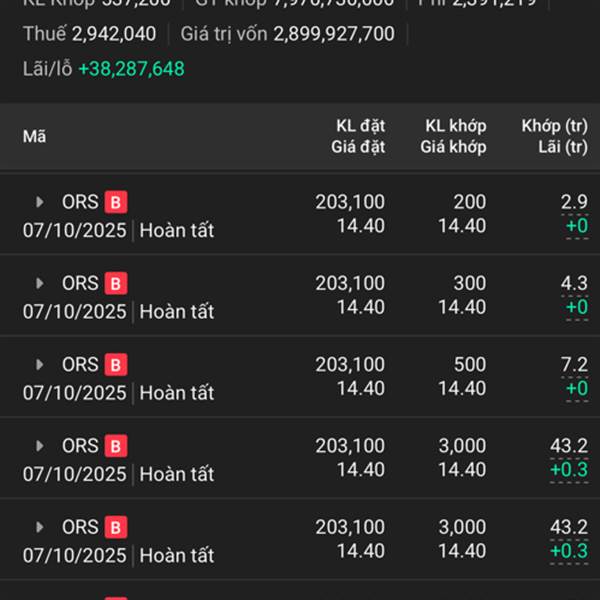This screenshot has height=600, width=600.
Task: Expand the ORS order with 500 matched volume
Action: click(40, 365)
